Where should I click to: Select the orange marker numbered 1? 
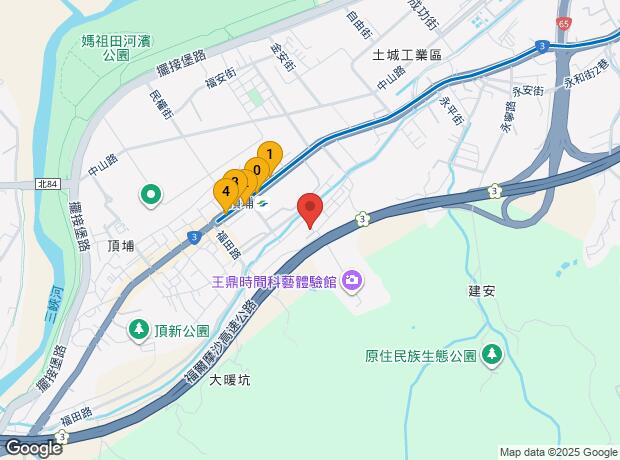[269, 154]
